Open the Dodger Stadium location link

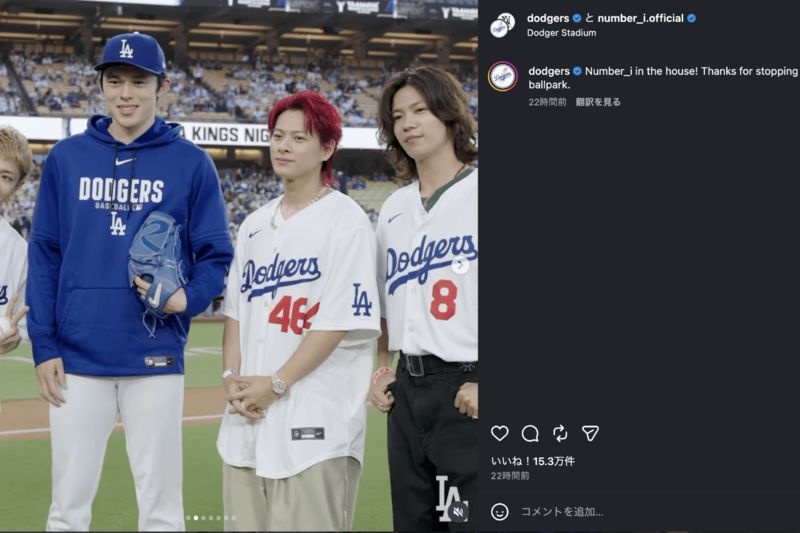click(x=561, y=33)
